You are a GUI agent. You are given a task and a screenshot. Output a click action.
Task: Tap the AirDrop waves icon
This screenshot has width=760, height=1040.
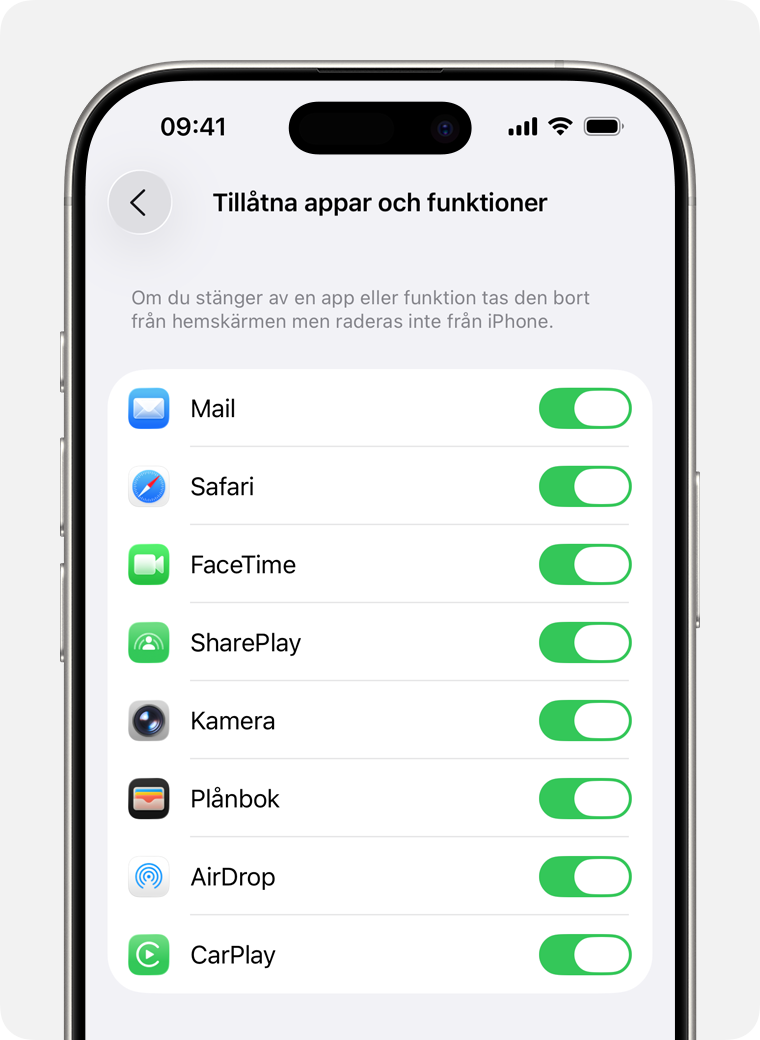149,877
